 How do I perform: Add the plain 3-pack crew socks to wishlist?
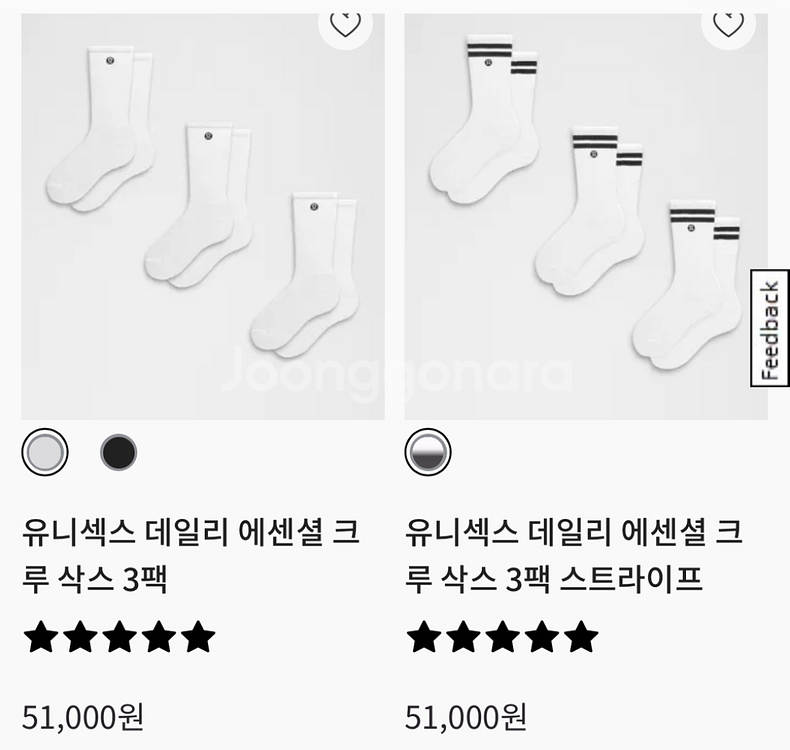[x=345, y=26]
